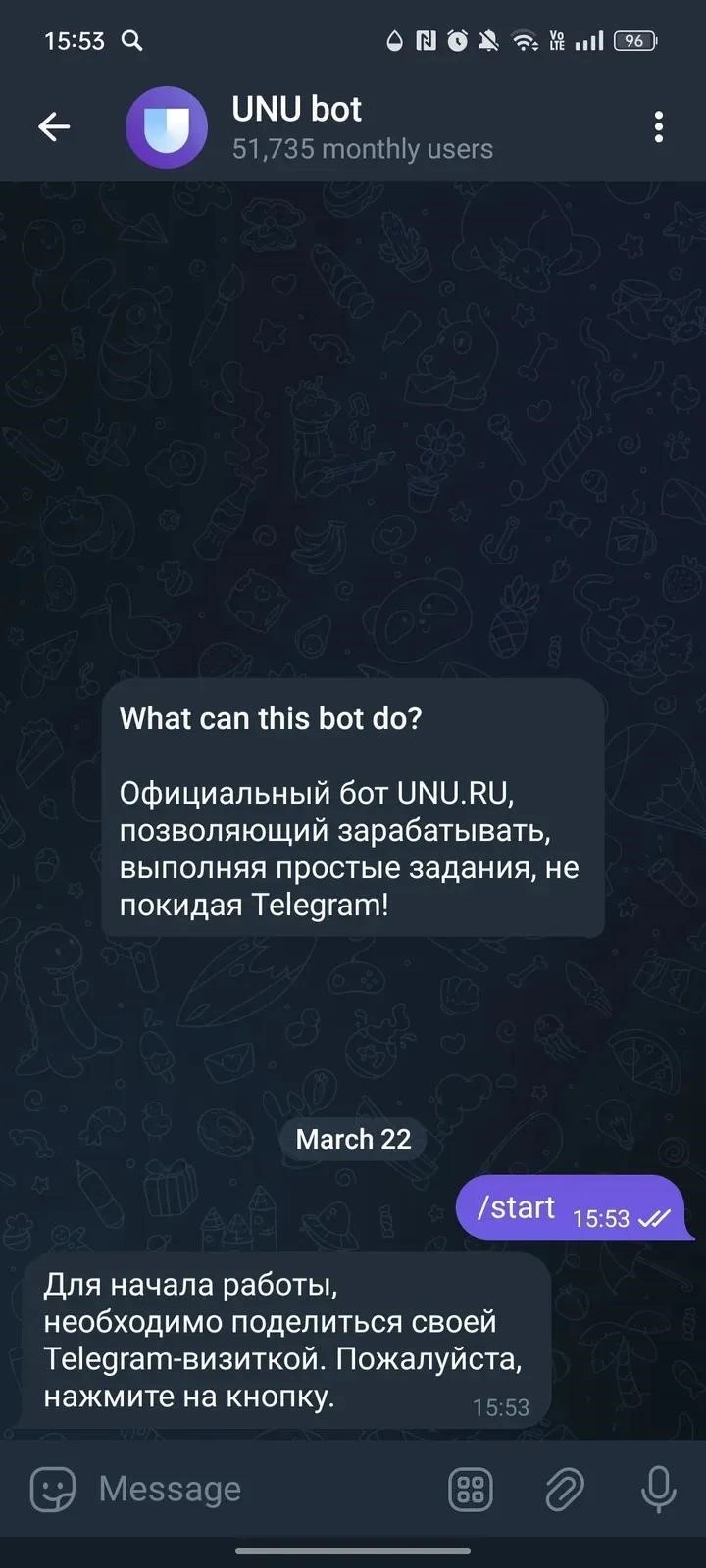Screen dimensions: 706x1568
Task: Focus the Message input field
Action: click(255, 1490)
